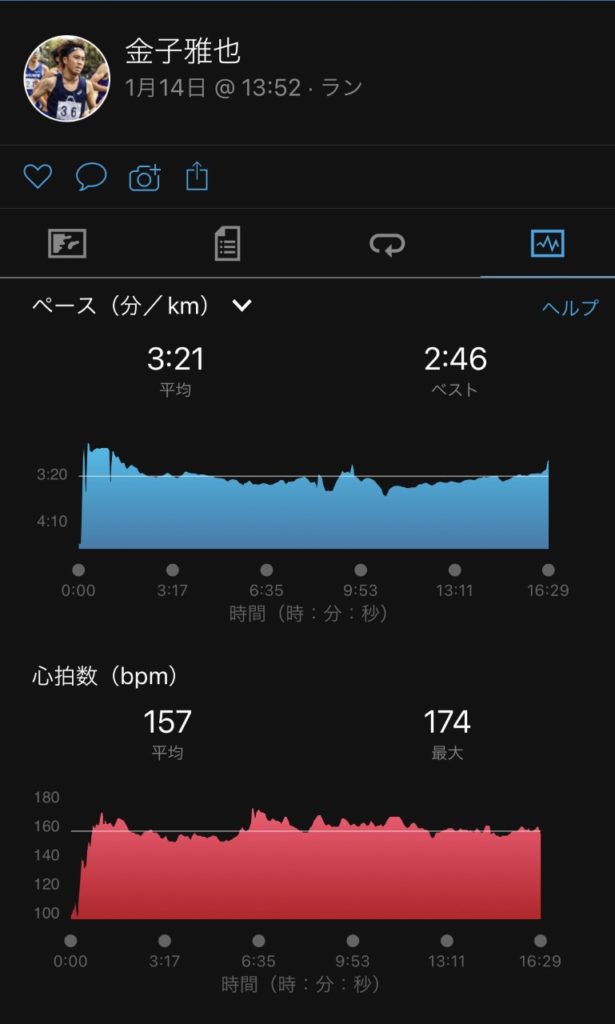Open the comments bubble icon
Screen dimensions: 615x1024
(x=91, y=178)
